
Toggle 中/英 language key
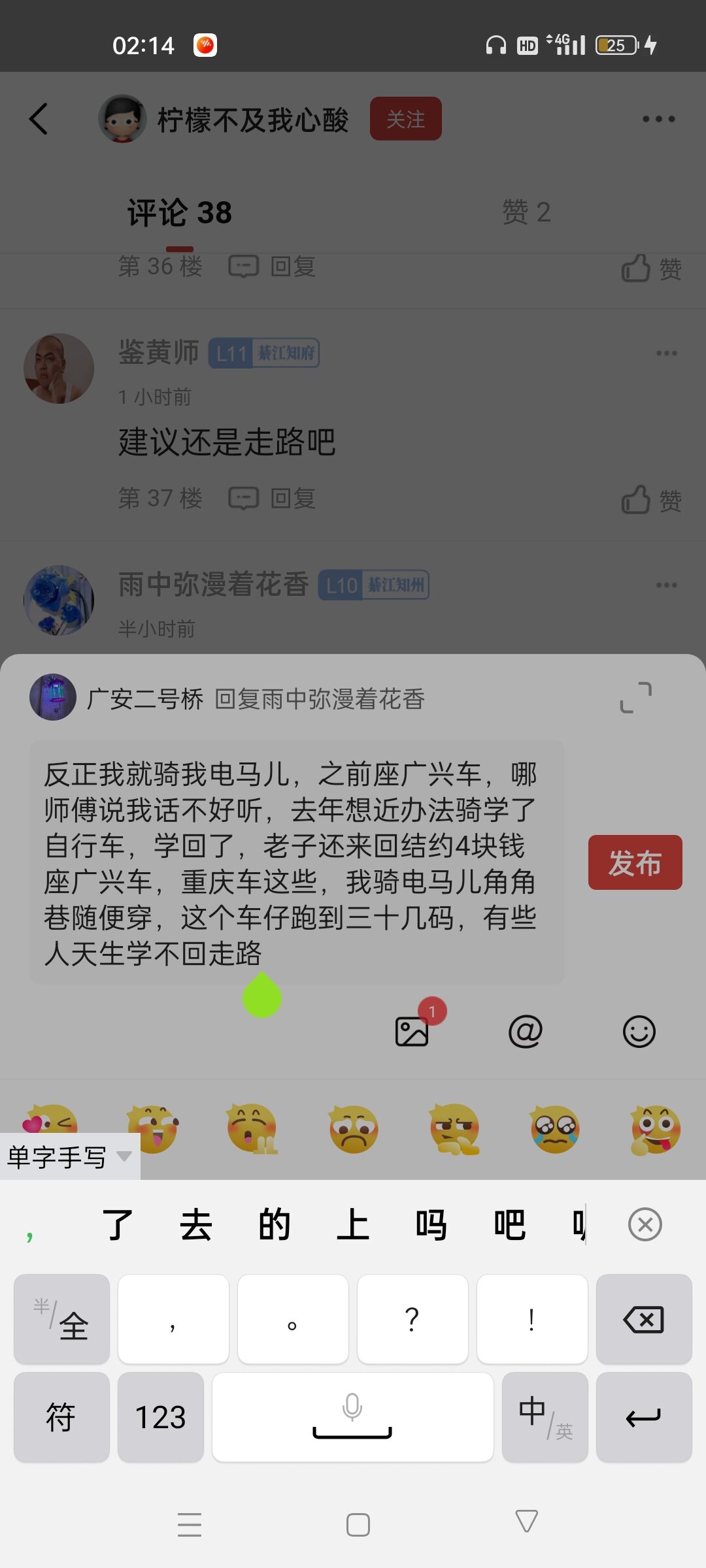[545, 1417]
